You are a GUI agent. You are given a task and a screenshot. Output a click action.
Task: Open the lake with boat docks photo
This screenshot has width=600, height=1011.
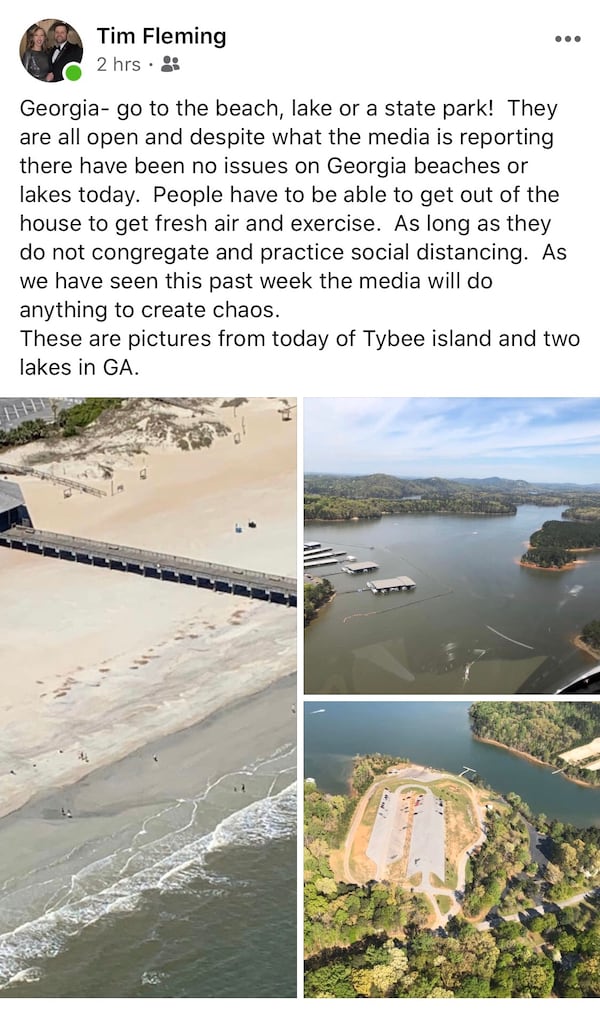tap(452, 546)
